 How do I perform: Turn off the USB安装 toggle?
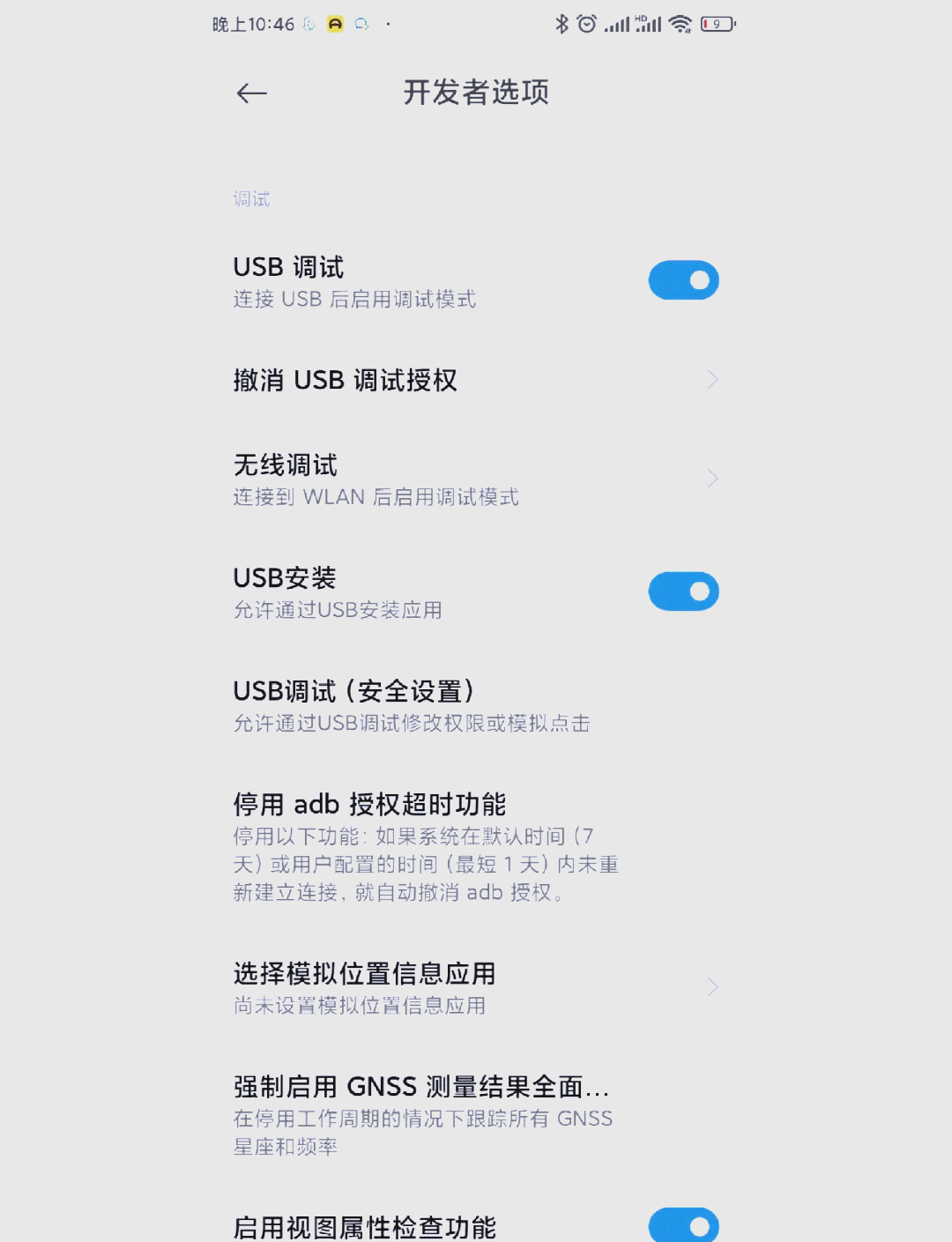click(683, 591)
